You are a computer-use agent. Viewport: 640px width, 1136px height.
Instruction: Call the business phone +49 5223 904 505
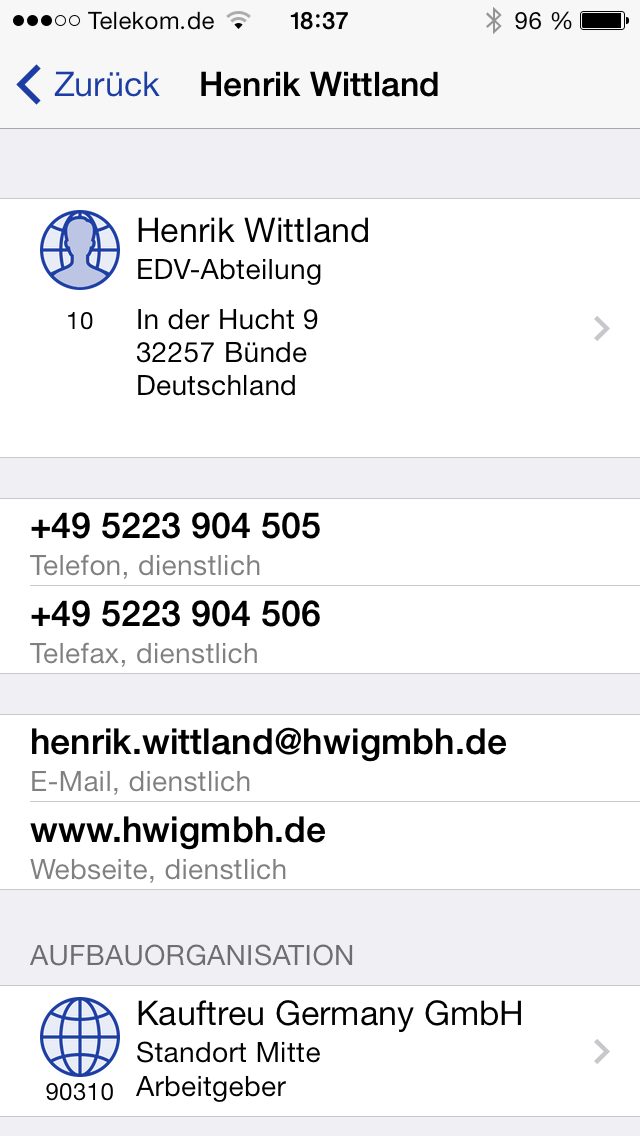(176, 541)
